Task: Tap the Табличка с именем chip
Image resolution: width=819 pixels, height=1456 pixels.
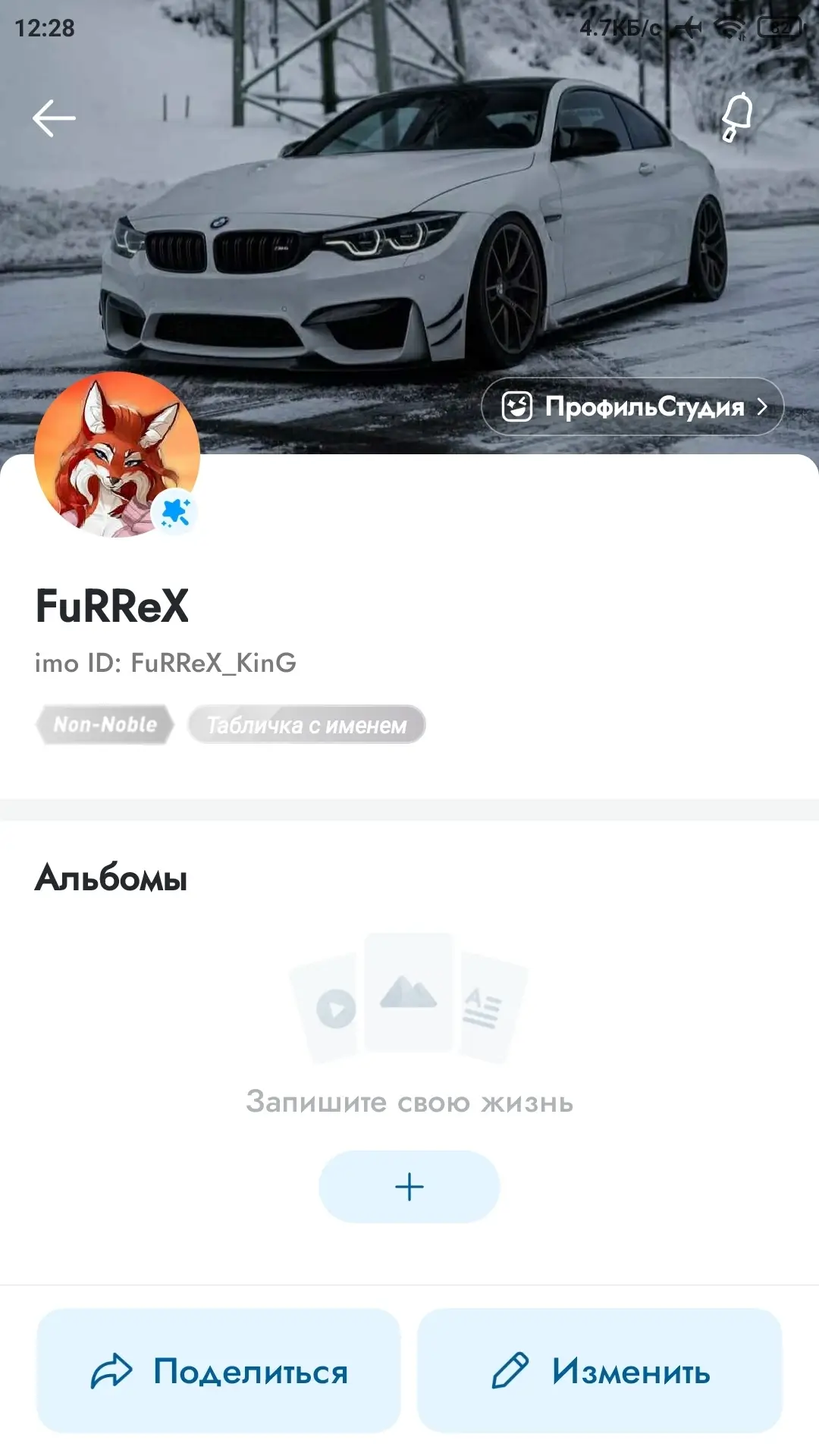Action: pyautogui.click(x=306, y=725)
